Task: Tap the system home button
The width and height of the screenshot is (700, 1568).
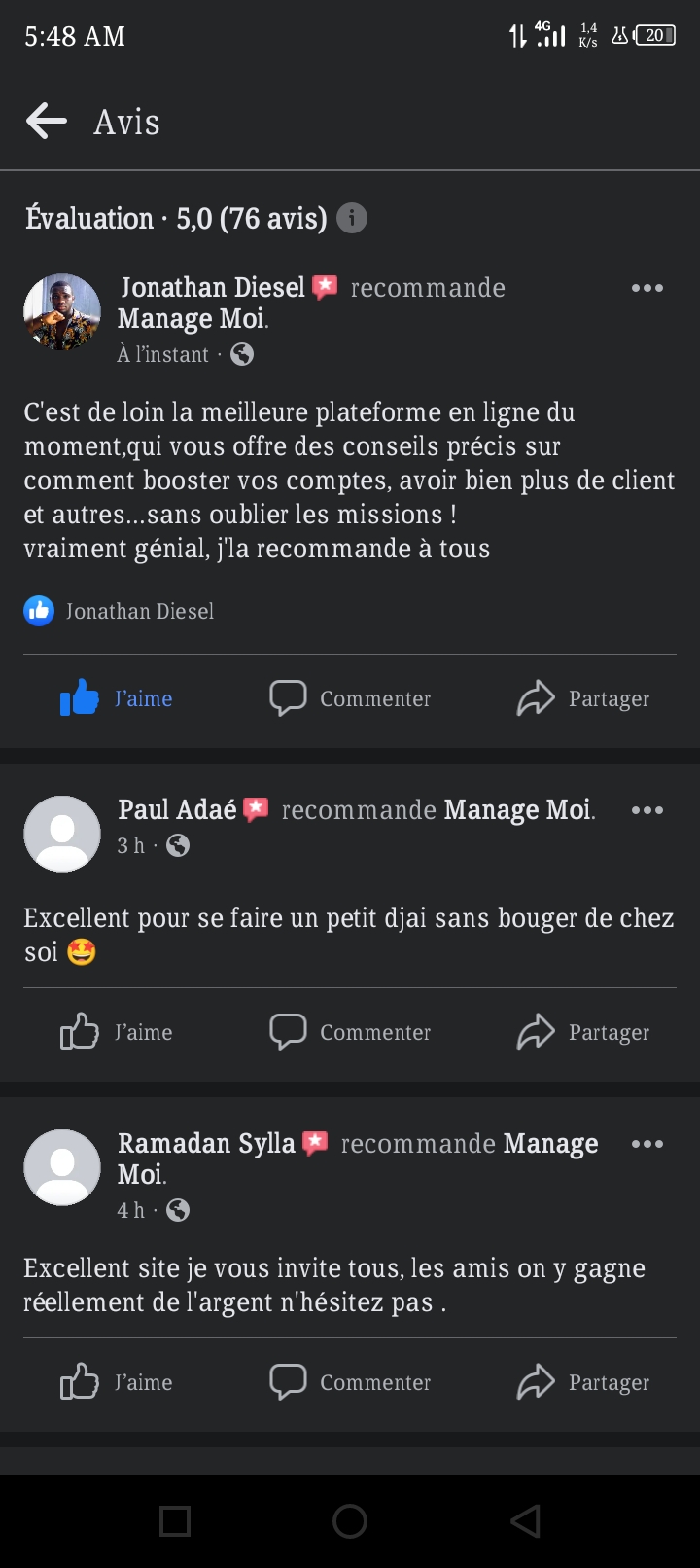Action: coord(350,1521)
